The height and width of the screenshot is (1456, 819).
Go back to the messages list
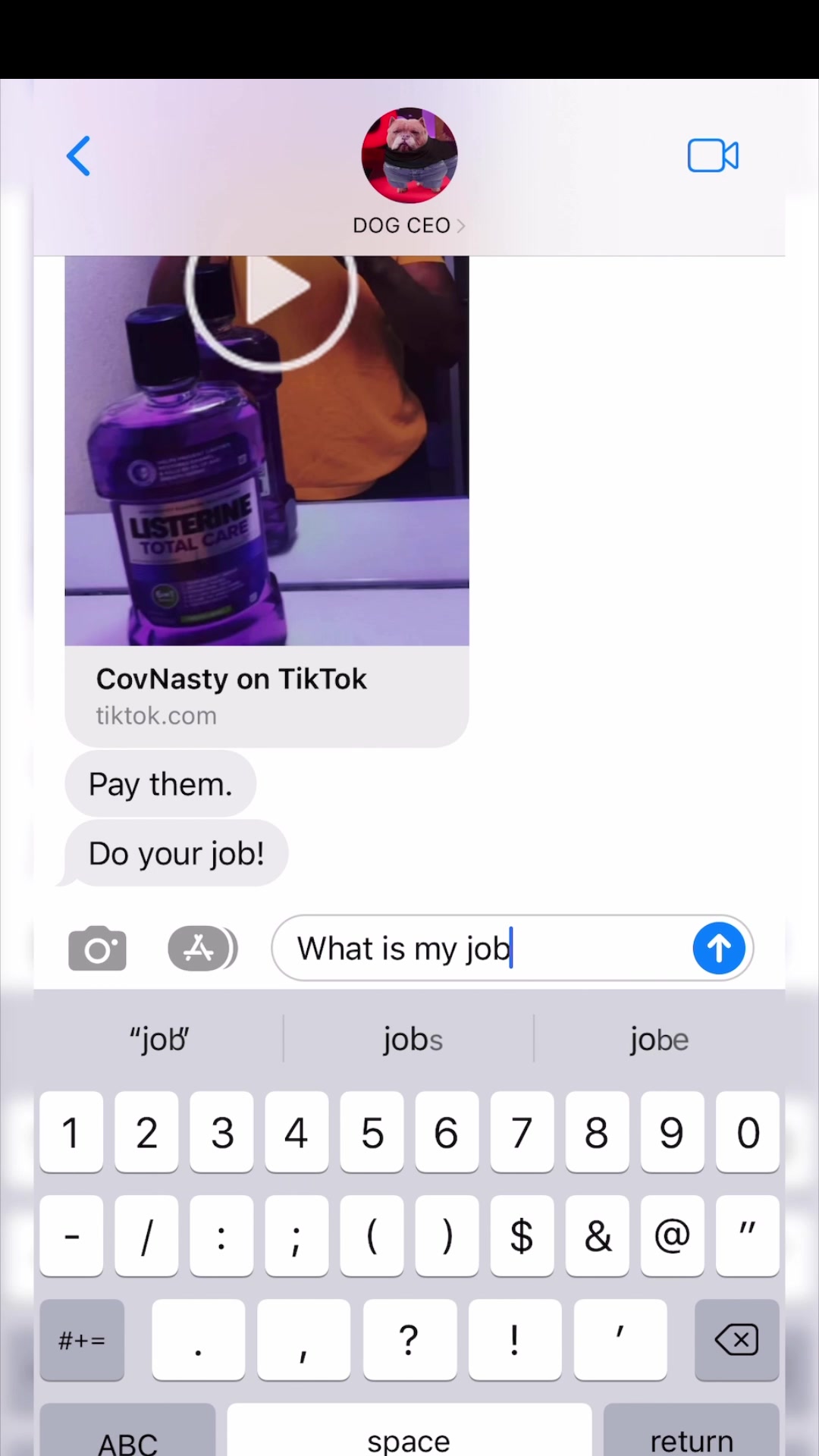[79, 156]
